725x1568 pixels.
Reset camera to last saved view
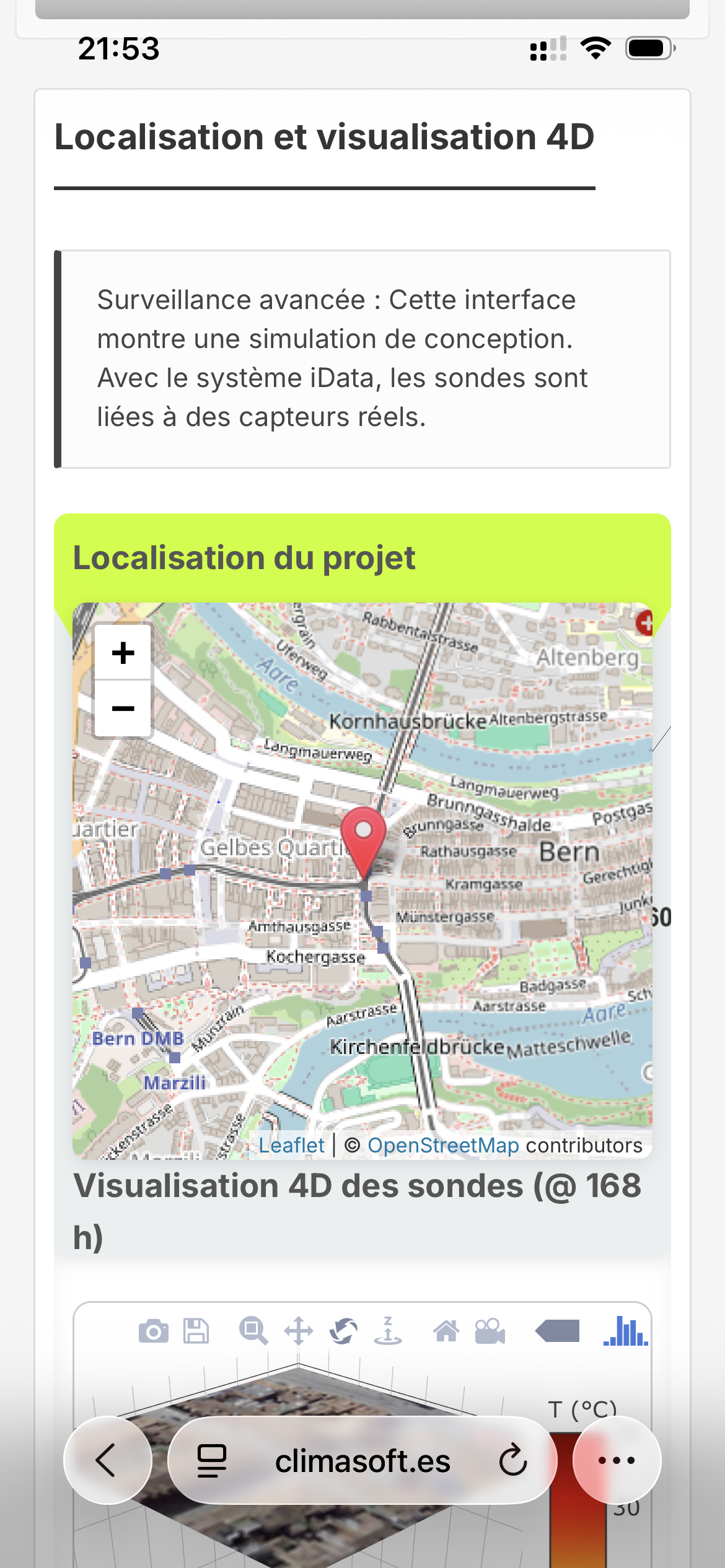(x=490, y=1331)
